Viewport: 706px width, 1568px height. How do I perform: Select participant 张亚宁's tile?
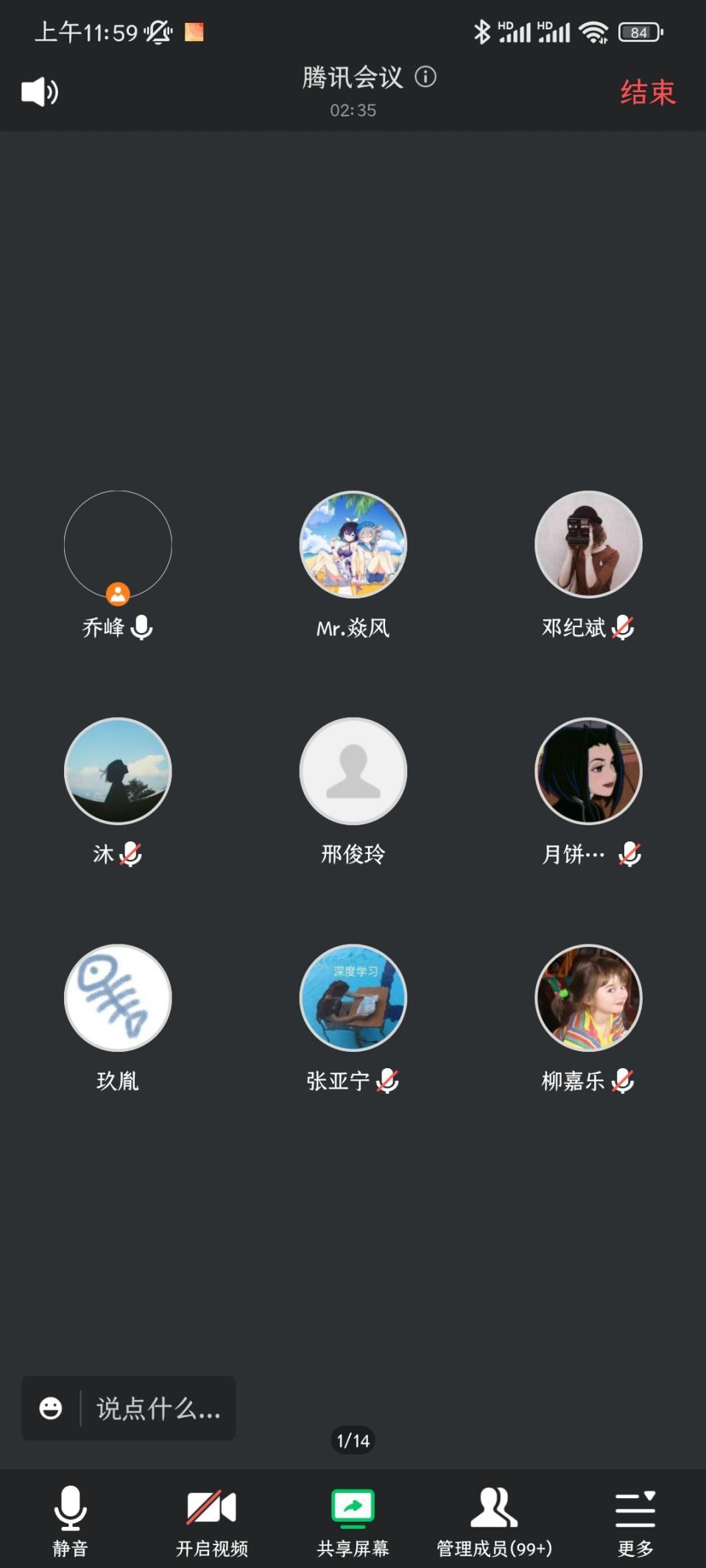pos(353,998)
